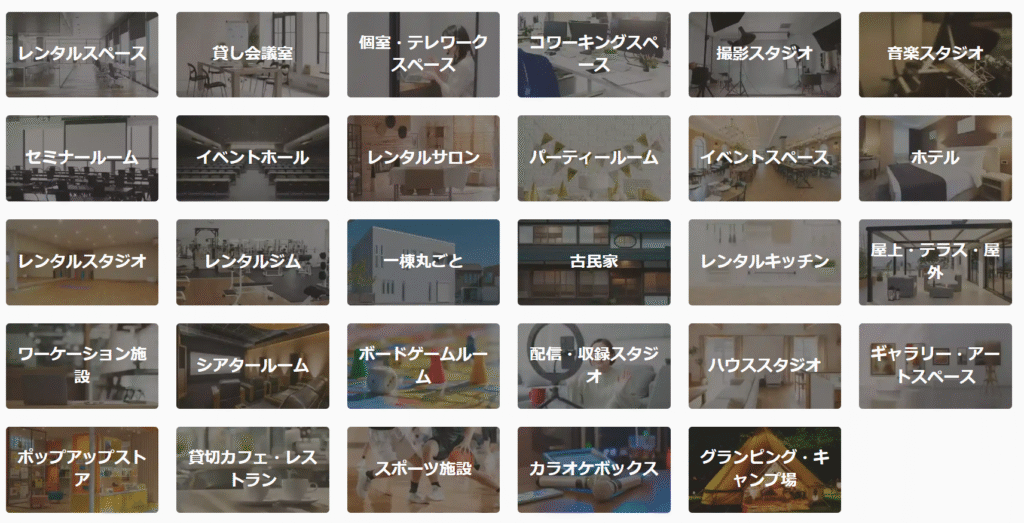This screenshot has width=1024, height=523.
Task: Open the レンタルスペース category tile
Action: pyautogui.click(x=82, y=54)
